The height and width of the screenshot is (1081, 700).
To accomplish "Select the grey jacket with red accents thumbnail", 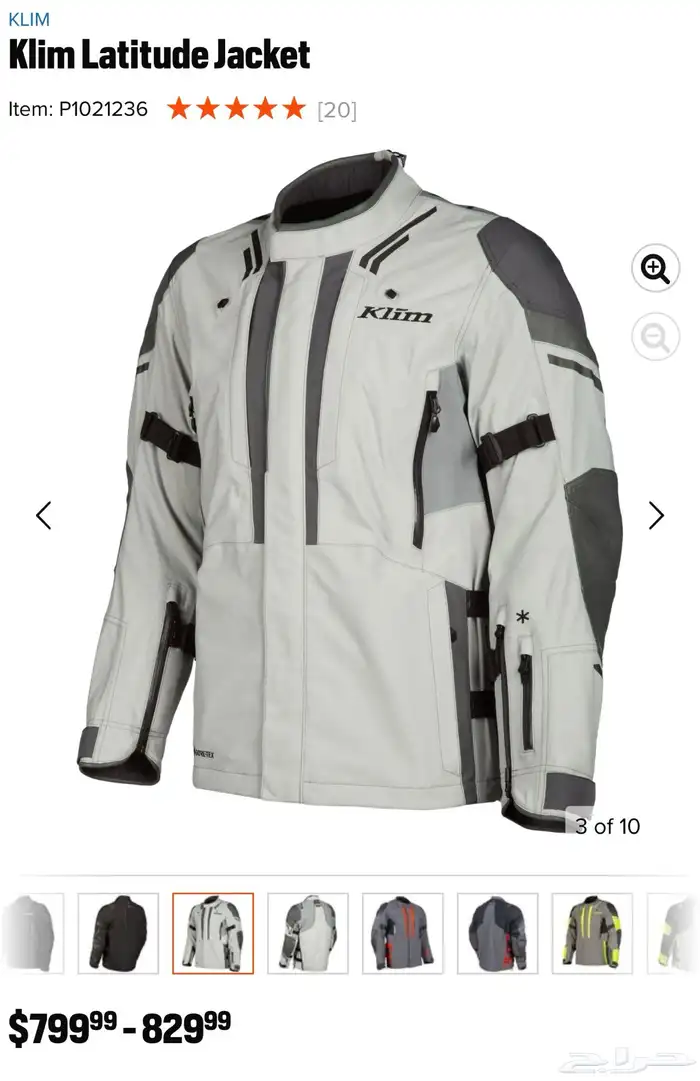I will (x=403, y=933).
